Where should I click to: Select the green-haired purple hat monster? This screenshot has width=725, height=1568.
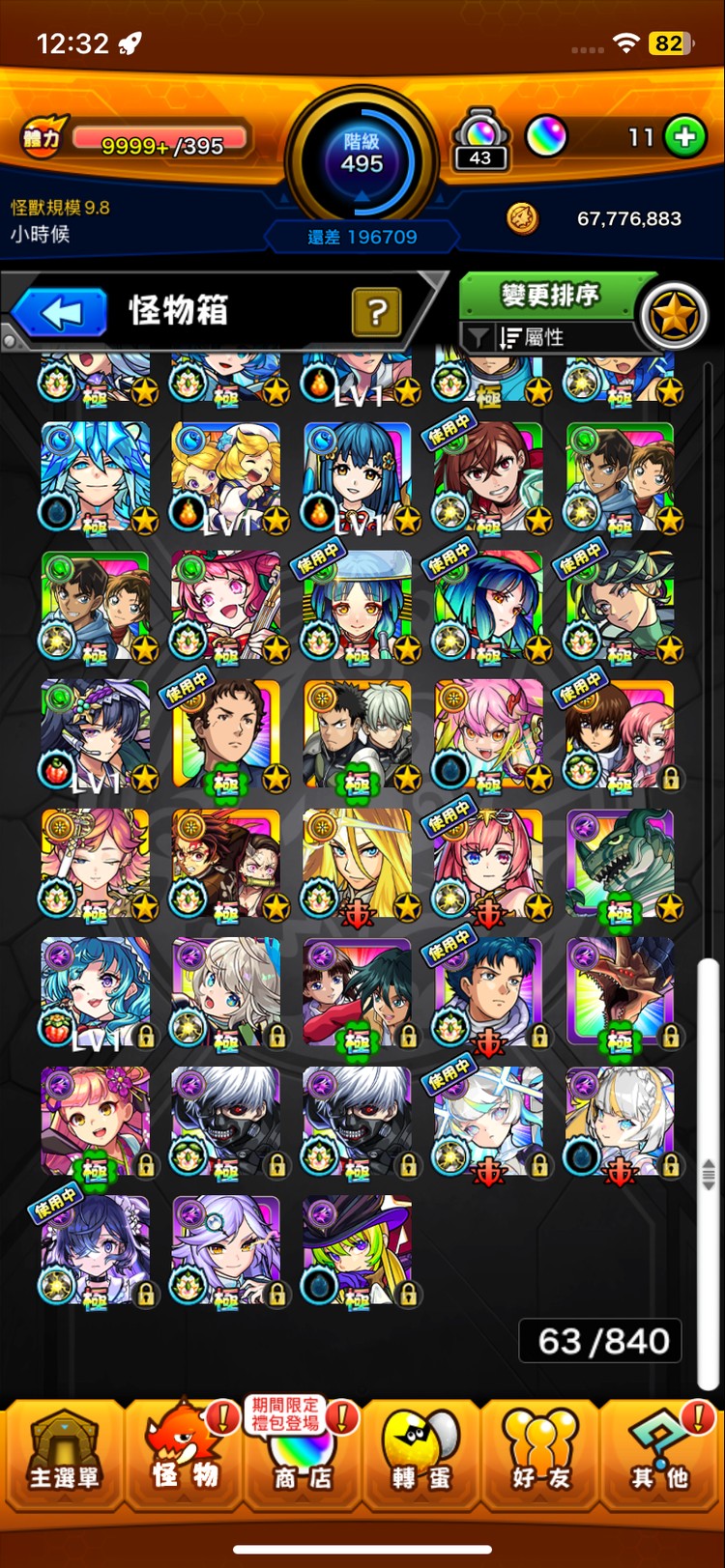[357, 1250]
